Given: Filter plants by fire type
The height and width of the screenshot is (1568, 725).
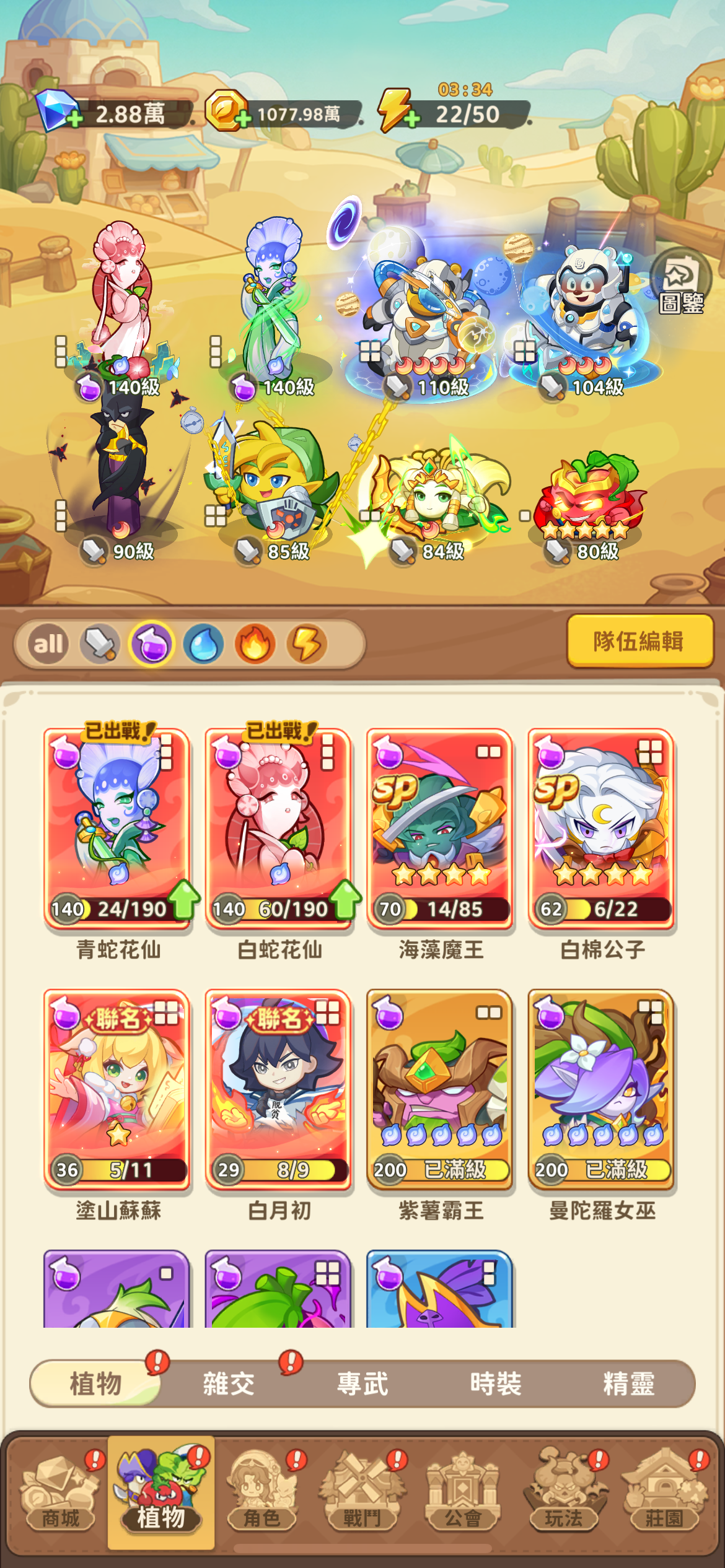Looking at the screenshot, I should (255, 644).
